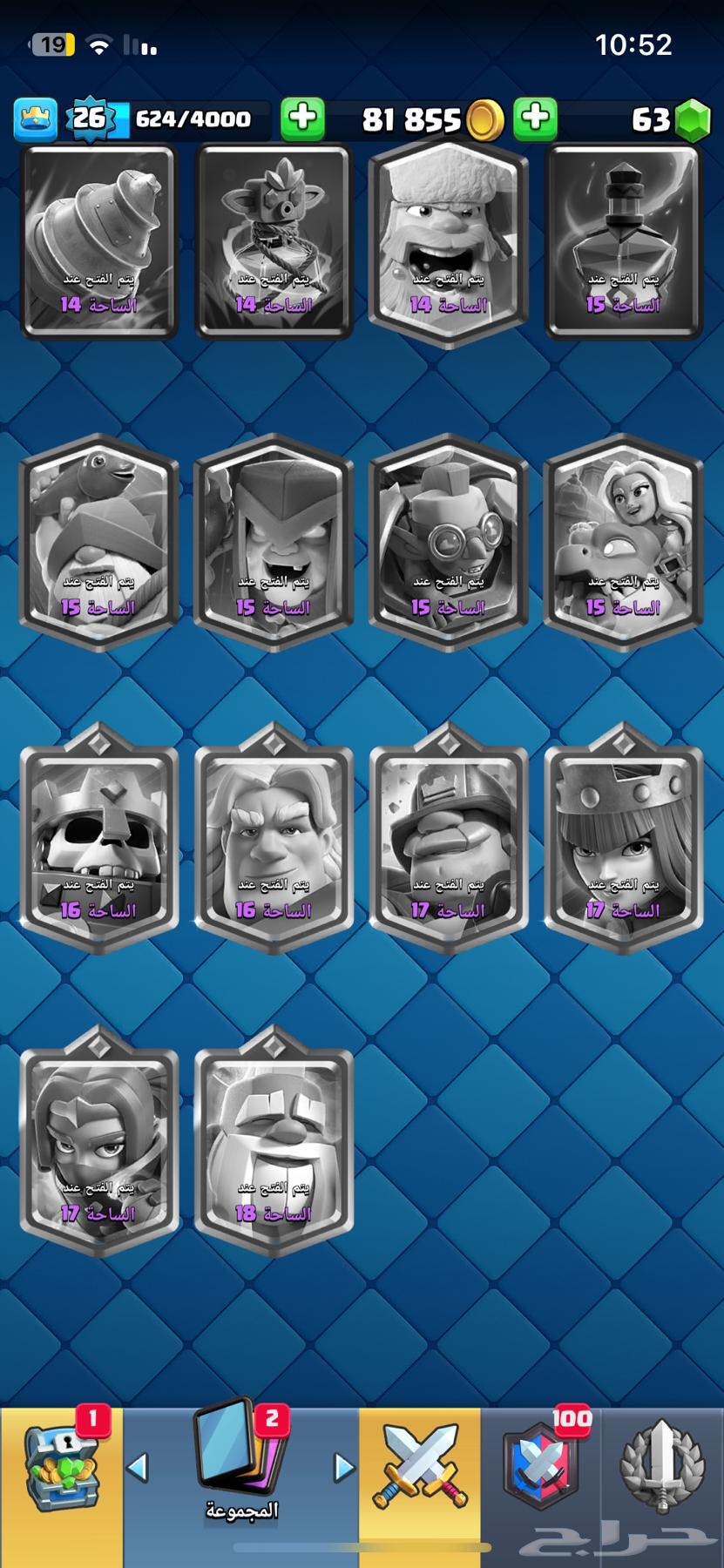Open the shop chest tab

point(61,1468)
